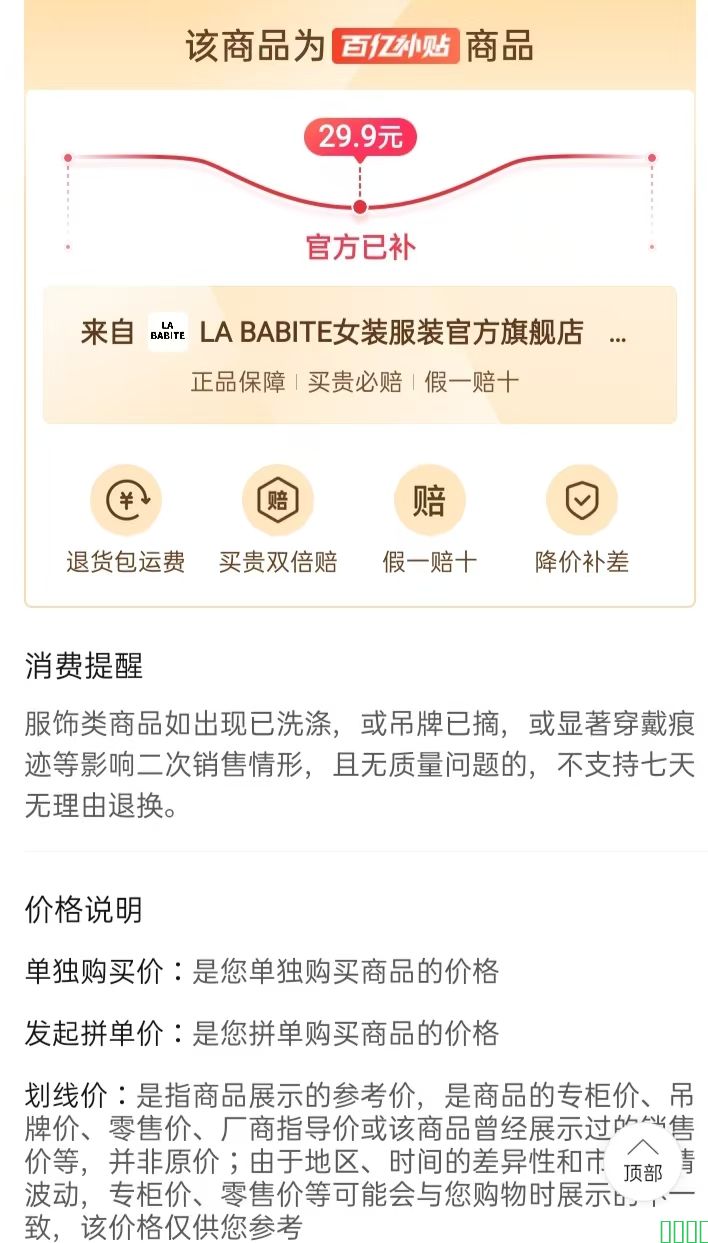This screenshot has height=1243, width=708.
Task: Jump back to top with 顶部 button
Action: 643,1163
